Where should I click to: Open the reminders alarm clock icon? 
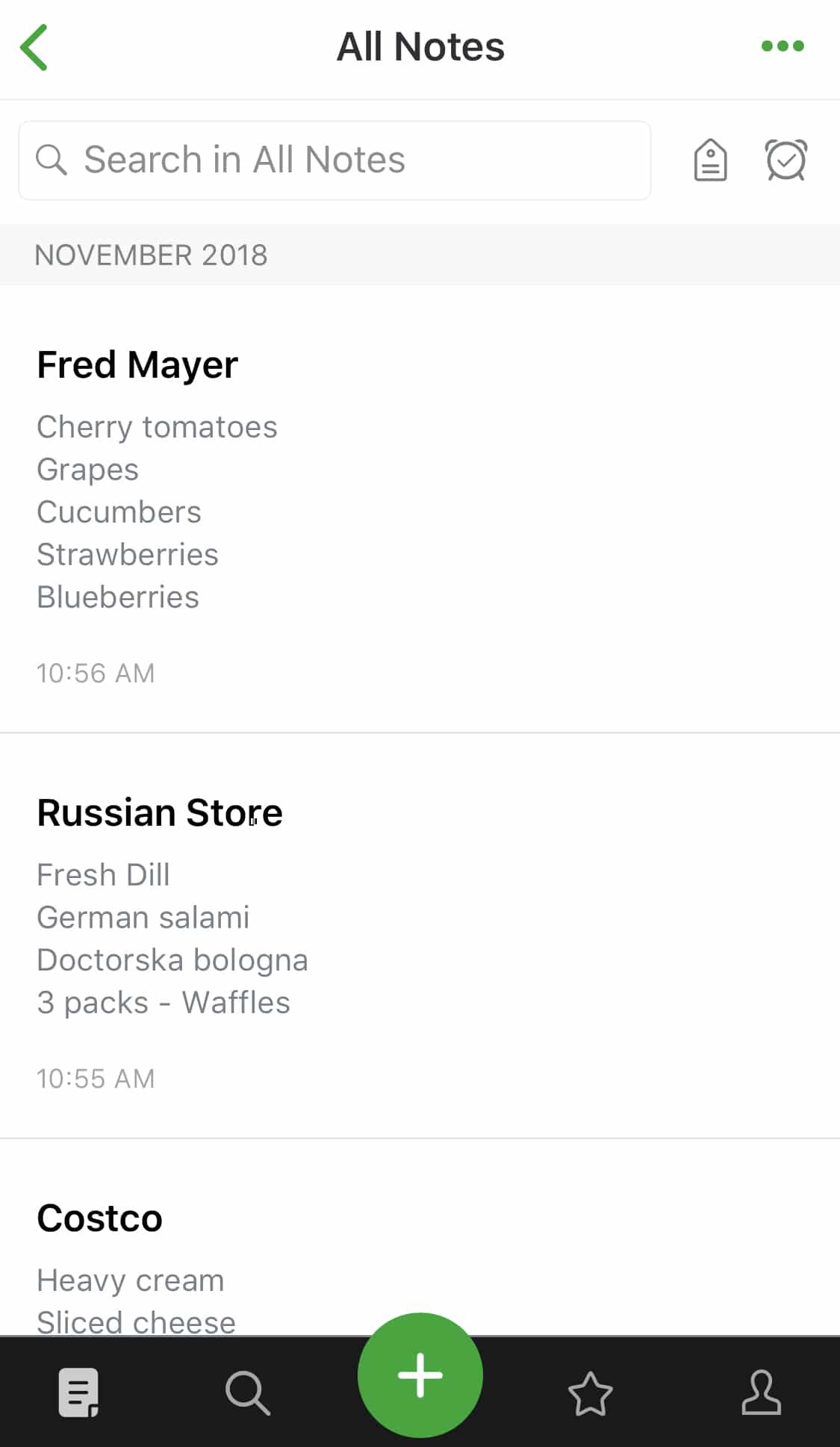(x=786, y=160)
